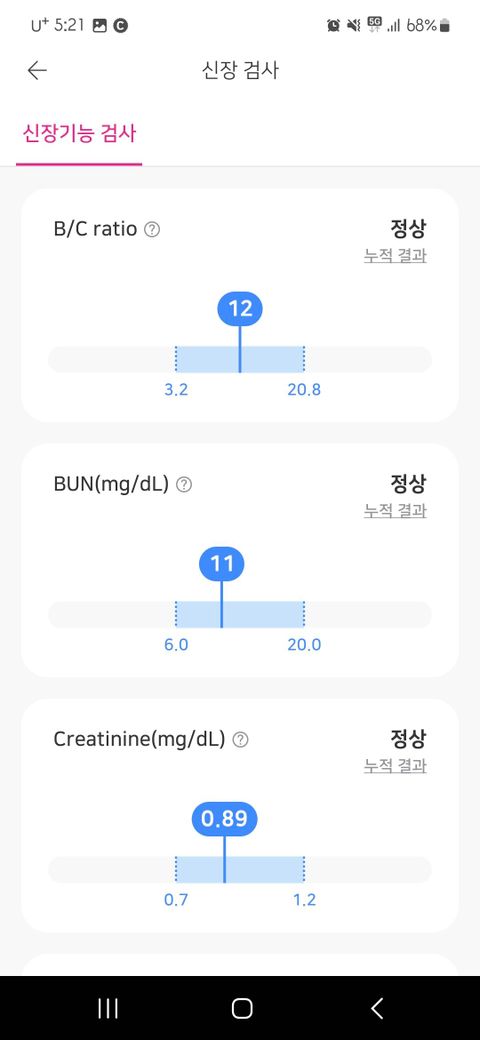
Task: Go to the home screen
Action: tap(242, 1009)
